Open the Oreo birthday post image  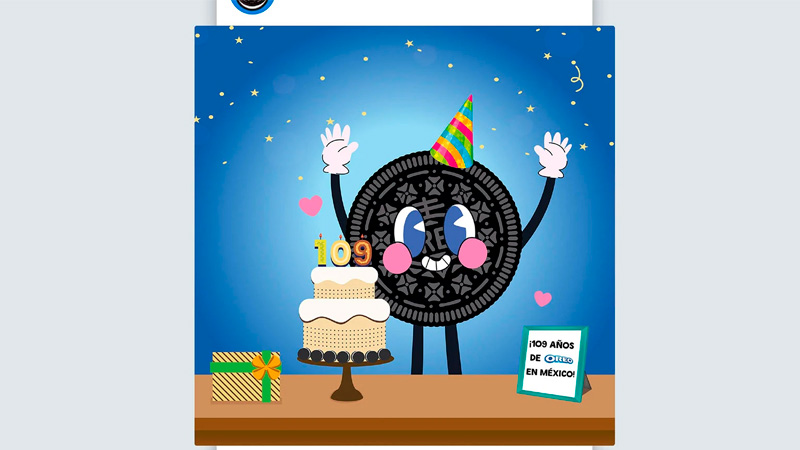click(404, 235)
